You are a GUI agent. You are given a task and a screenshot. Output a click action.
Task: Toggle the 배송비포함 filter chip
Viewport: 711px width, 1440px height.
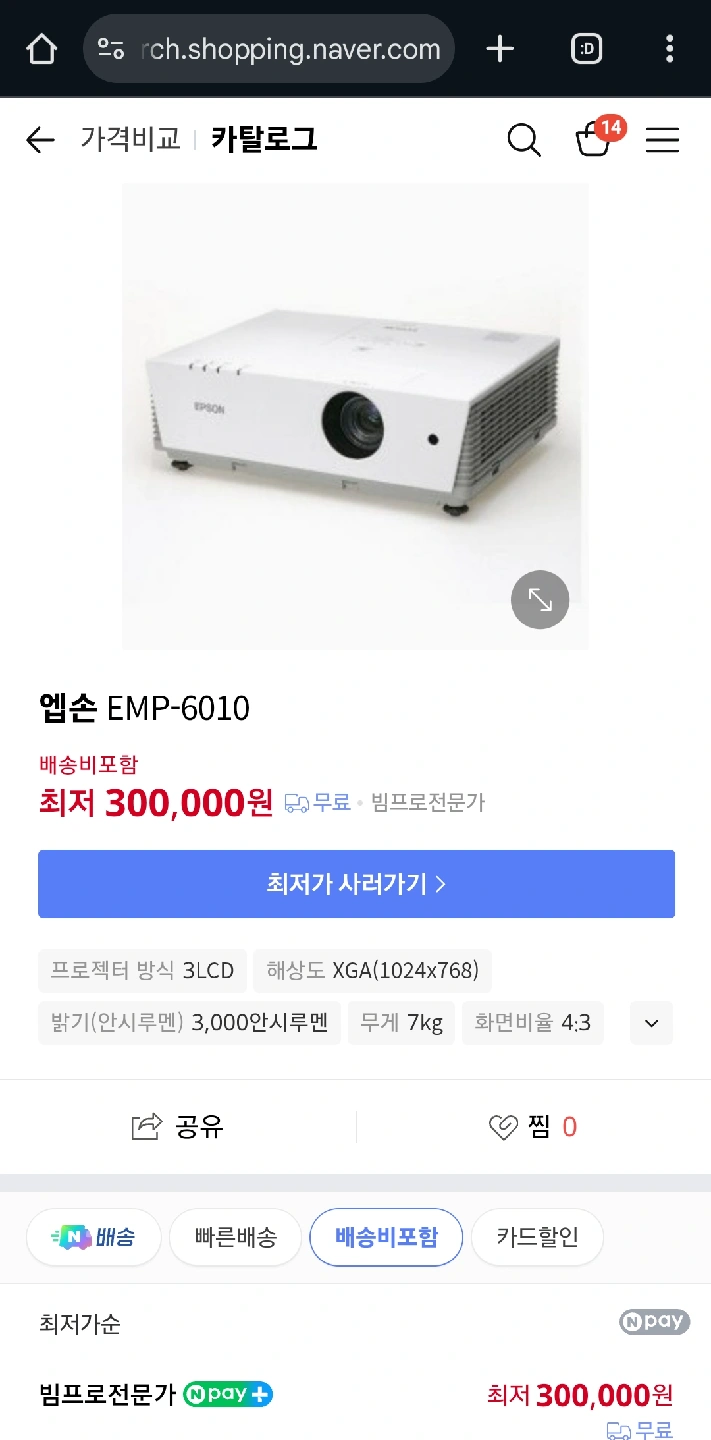tap(386, 1237)
